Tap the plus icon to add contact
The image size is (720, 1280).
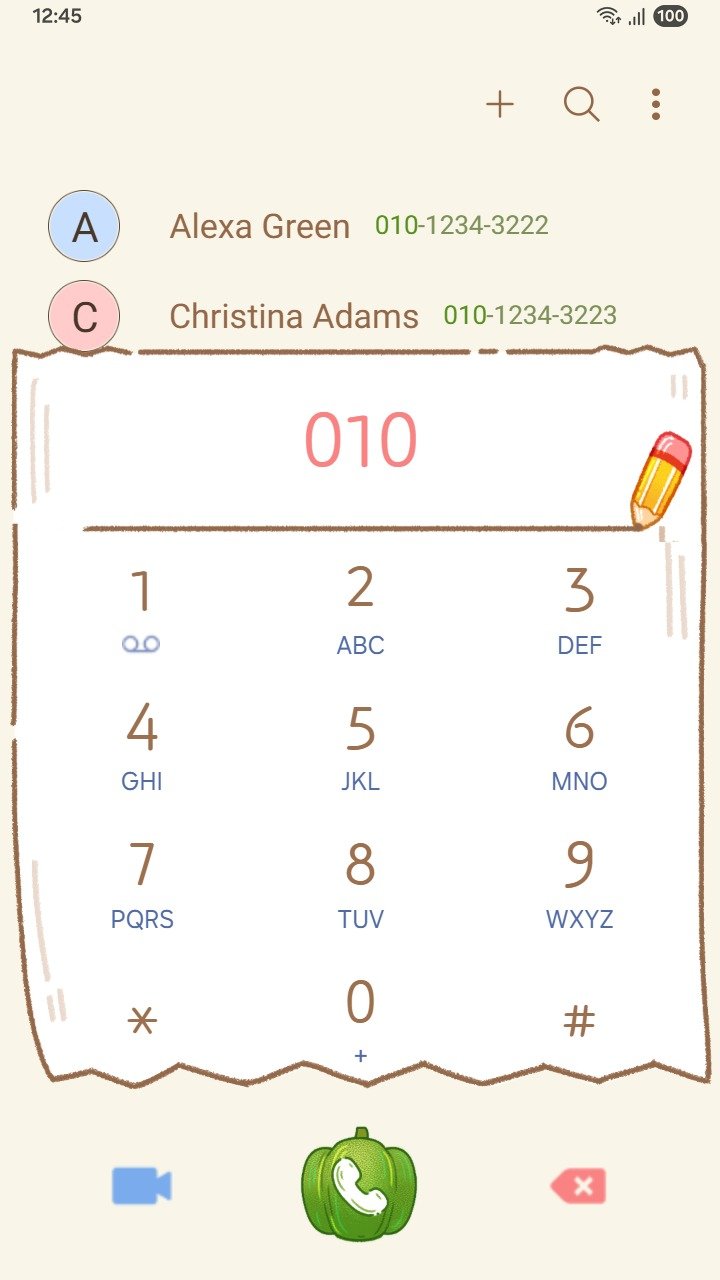pos(500,104)
